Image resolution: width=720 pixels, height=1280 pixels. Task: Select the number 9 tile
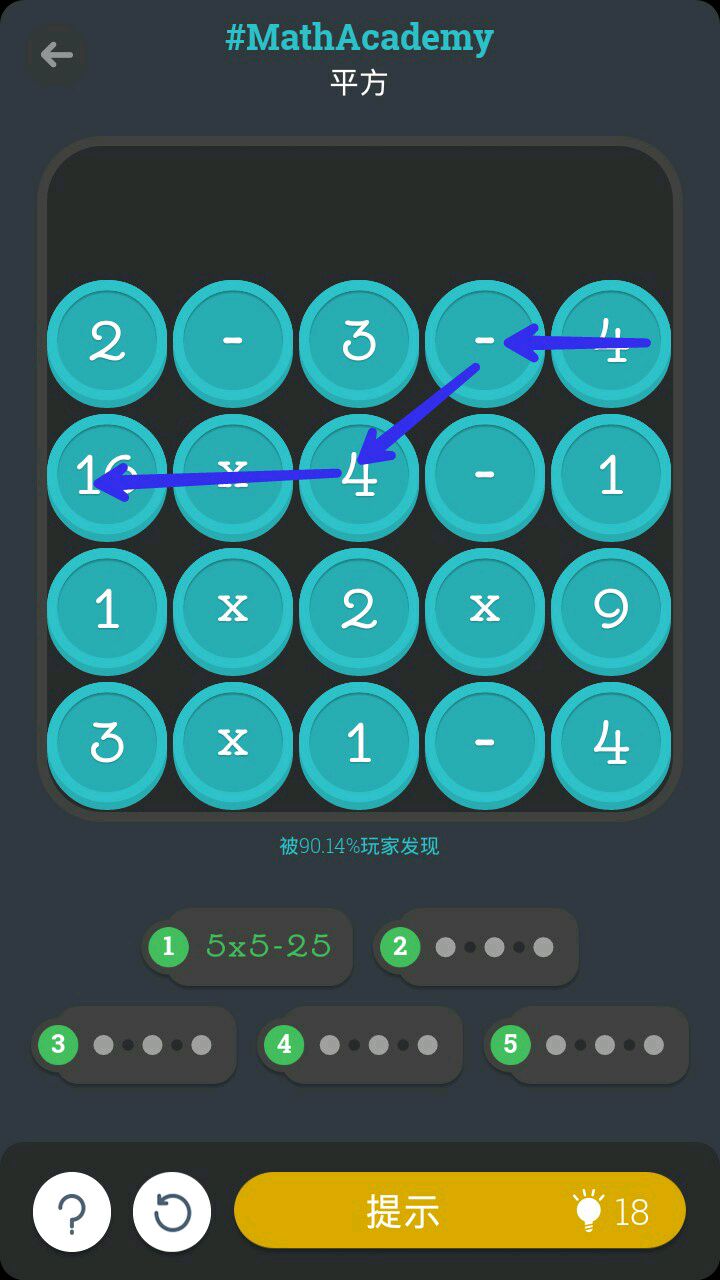(x=611, y=610)
